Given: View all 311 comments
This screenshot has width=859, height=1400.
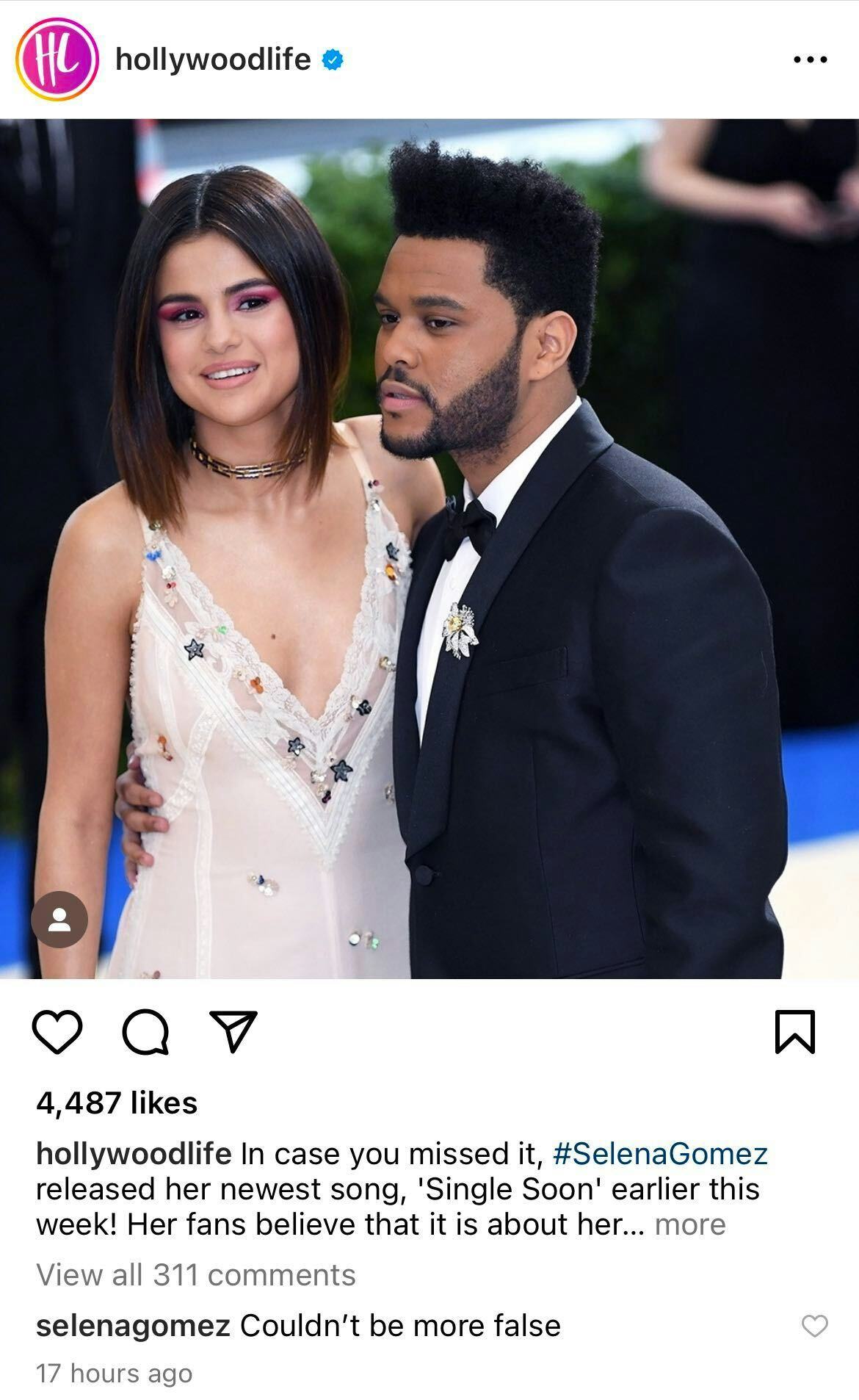Looking at the screenshot, I should pos(195,1274).
